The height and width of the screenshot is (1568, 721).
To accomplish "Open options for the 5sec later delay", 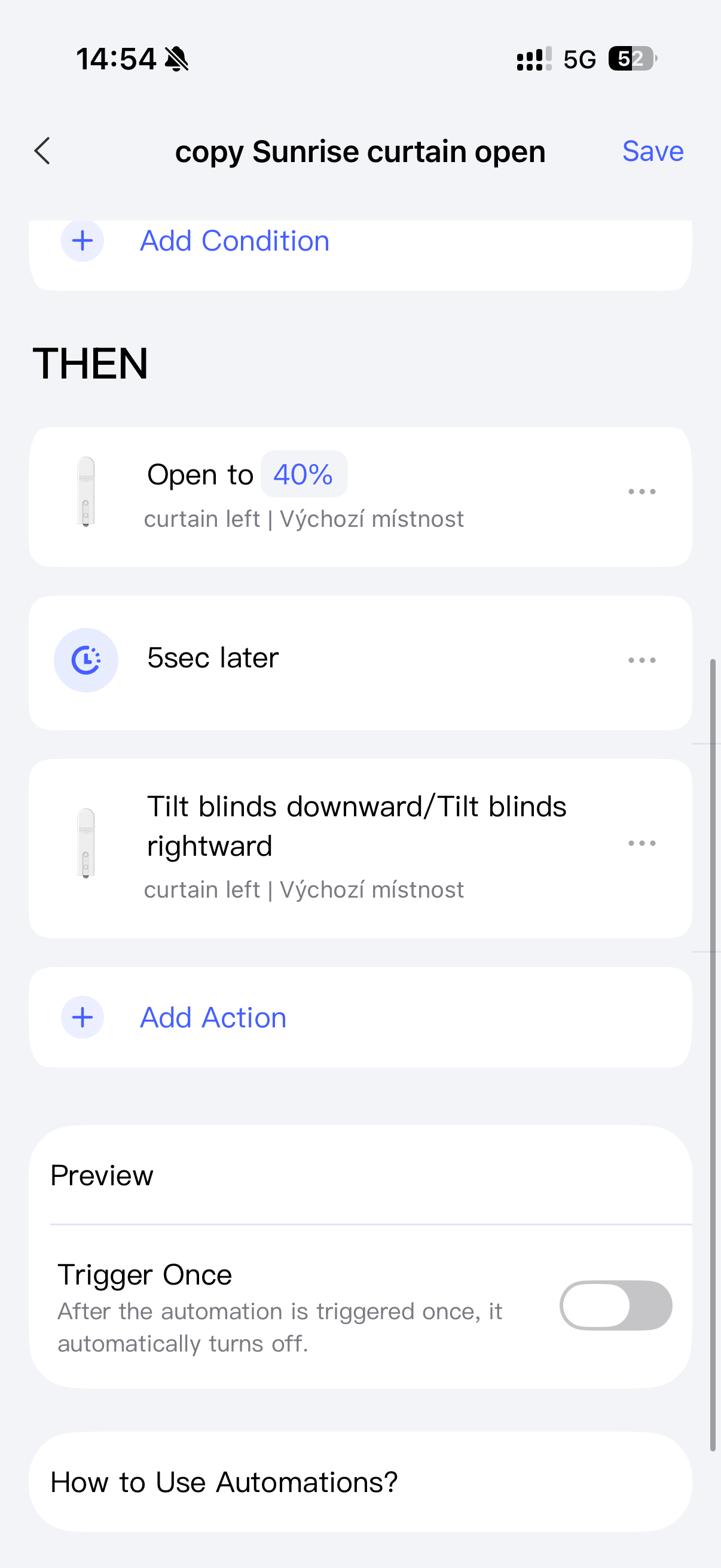I will [641, 660].
